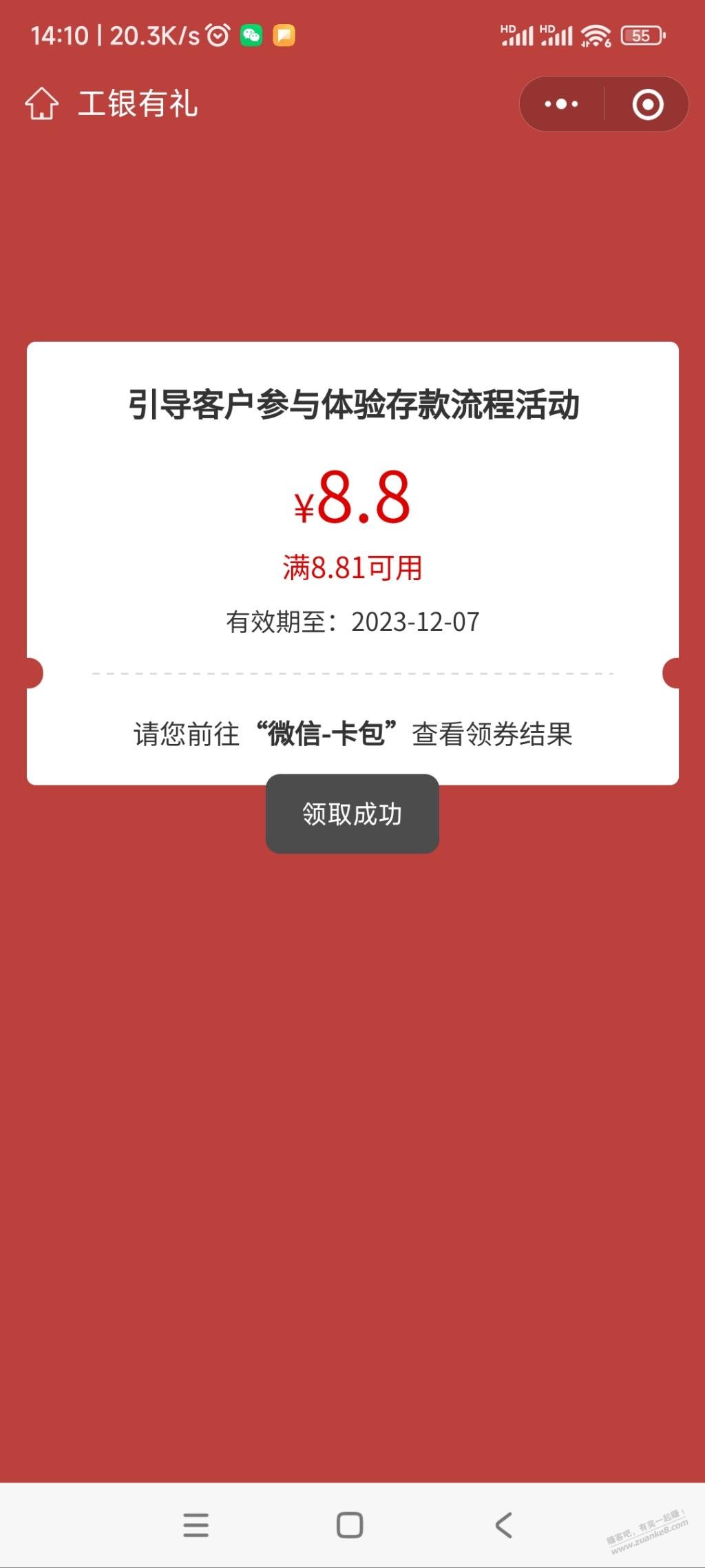This screenshot has height=1568, width=705.
Task: Open the three-dot more menu
Action: [561, 104]
